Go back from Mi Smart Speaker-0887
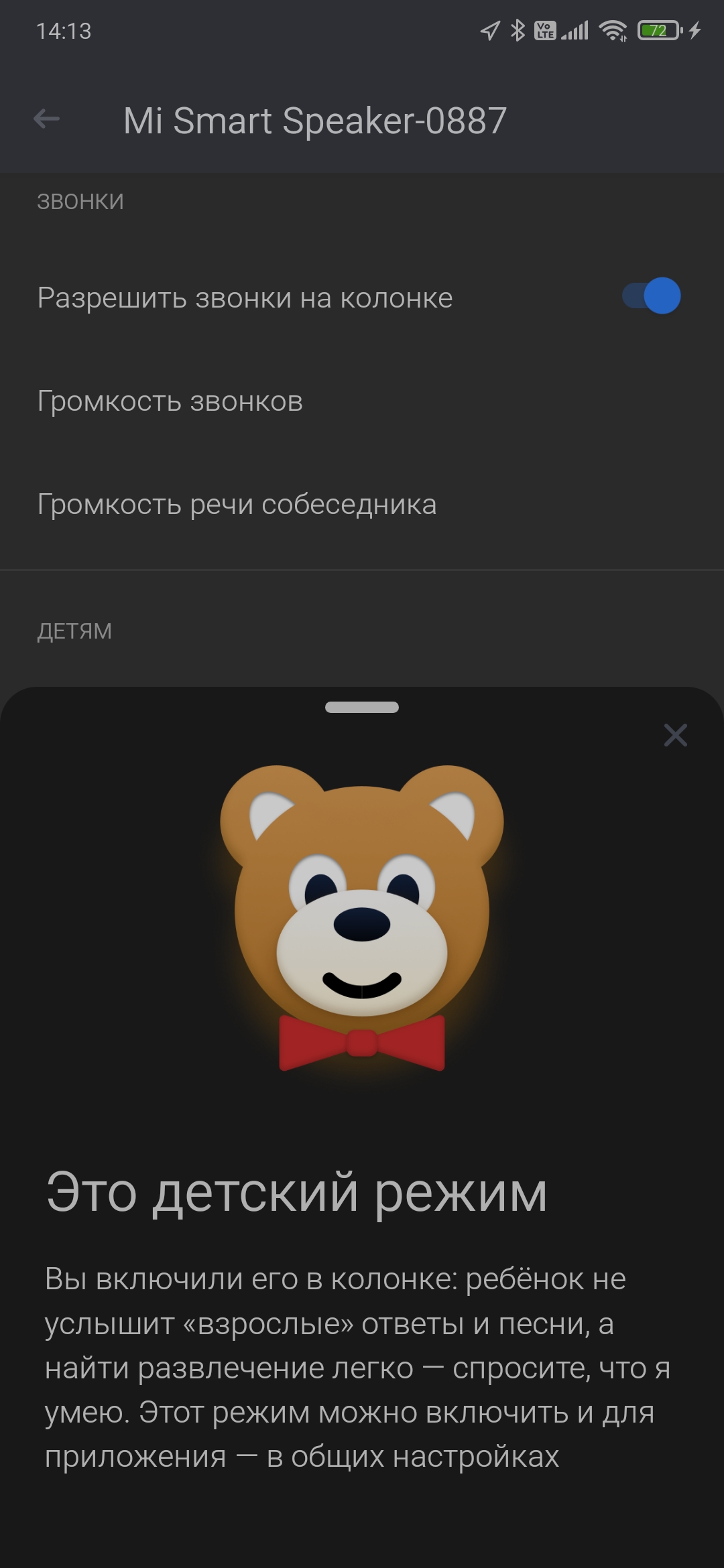Image resolution: width=724 pixels, height=1568 pixels. 46,120
